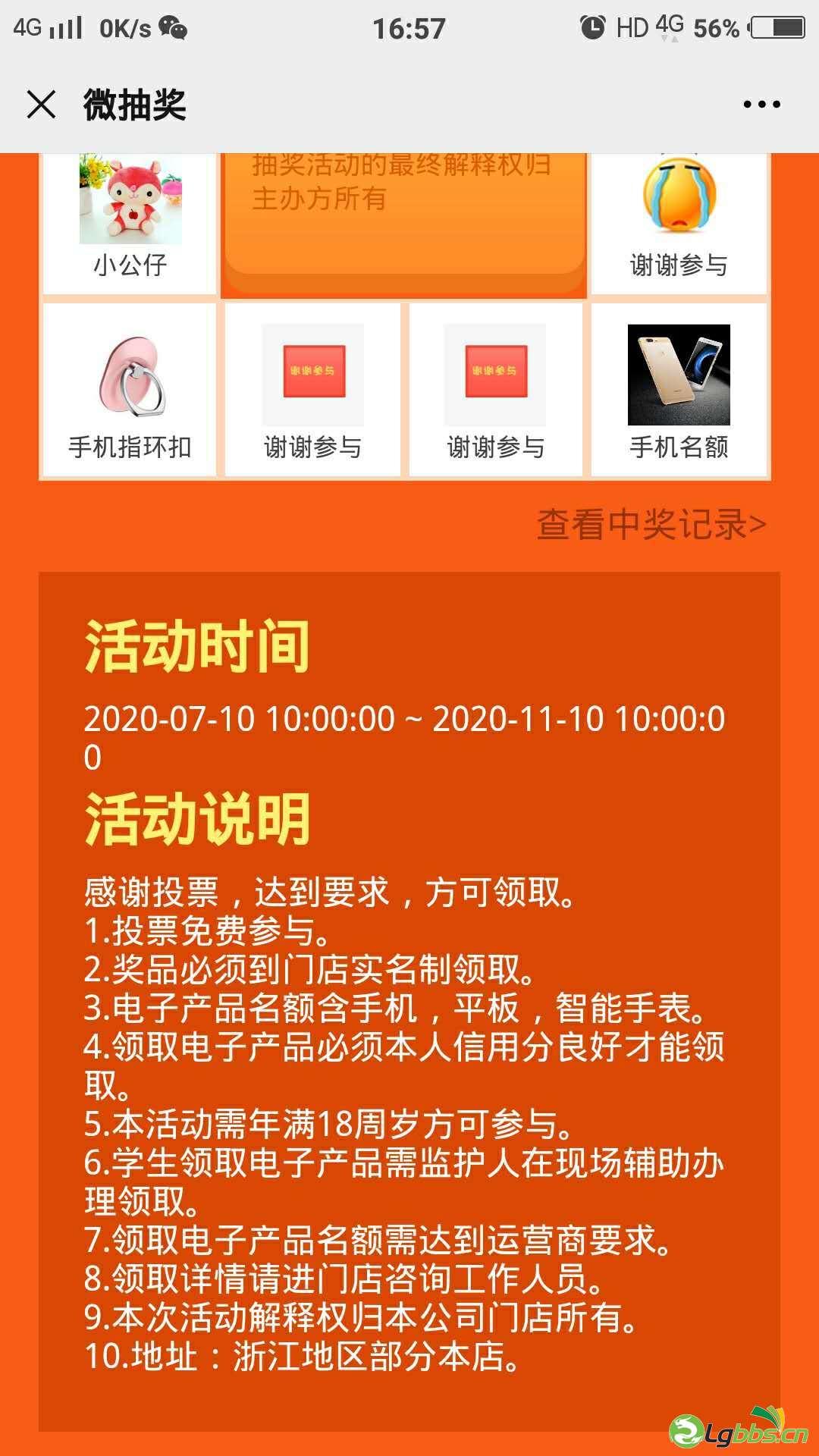
Task: Close the 微抽奖 page
Action: (x=42, y=105)
